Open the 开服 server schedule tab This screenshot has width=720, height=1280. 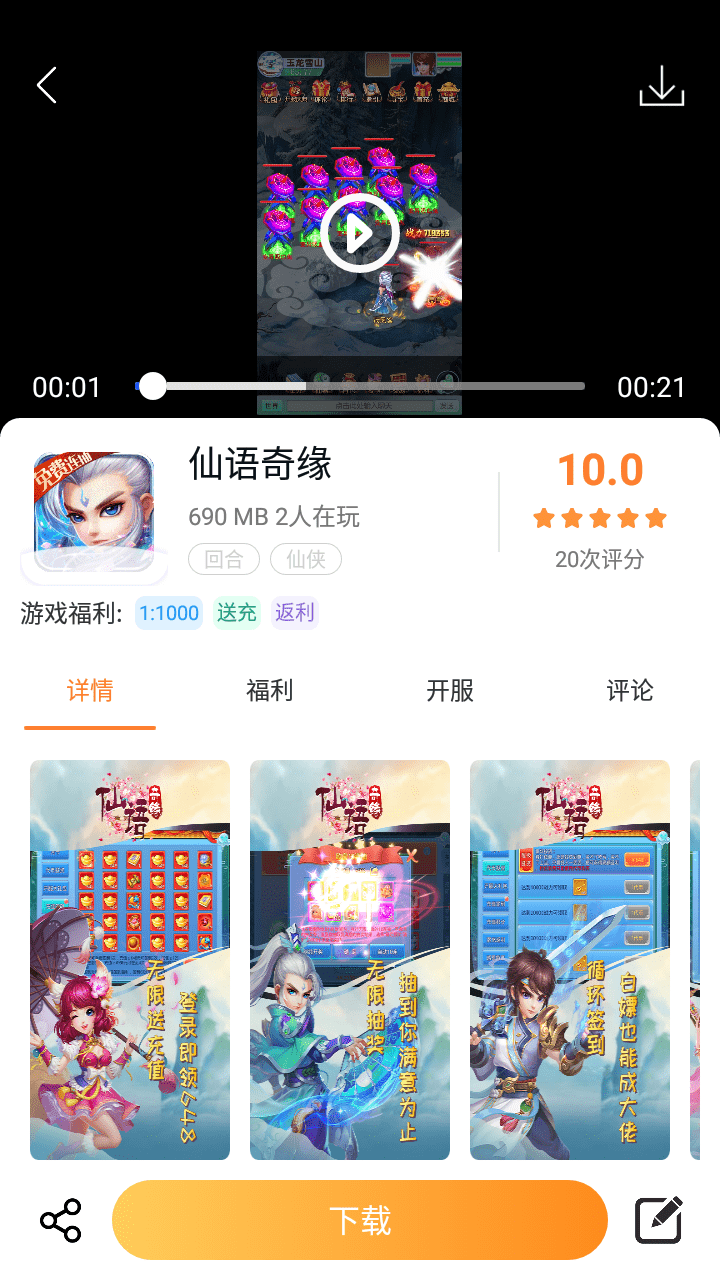point(449,691)
